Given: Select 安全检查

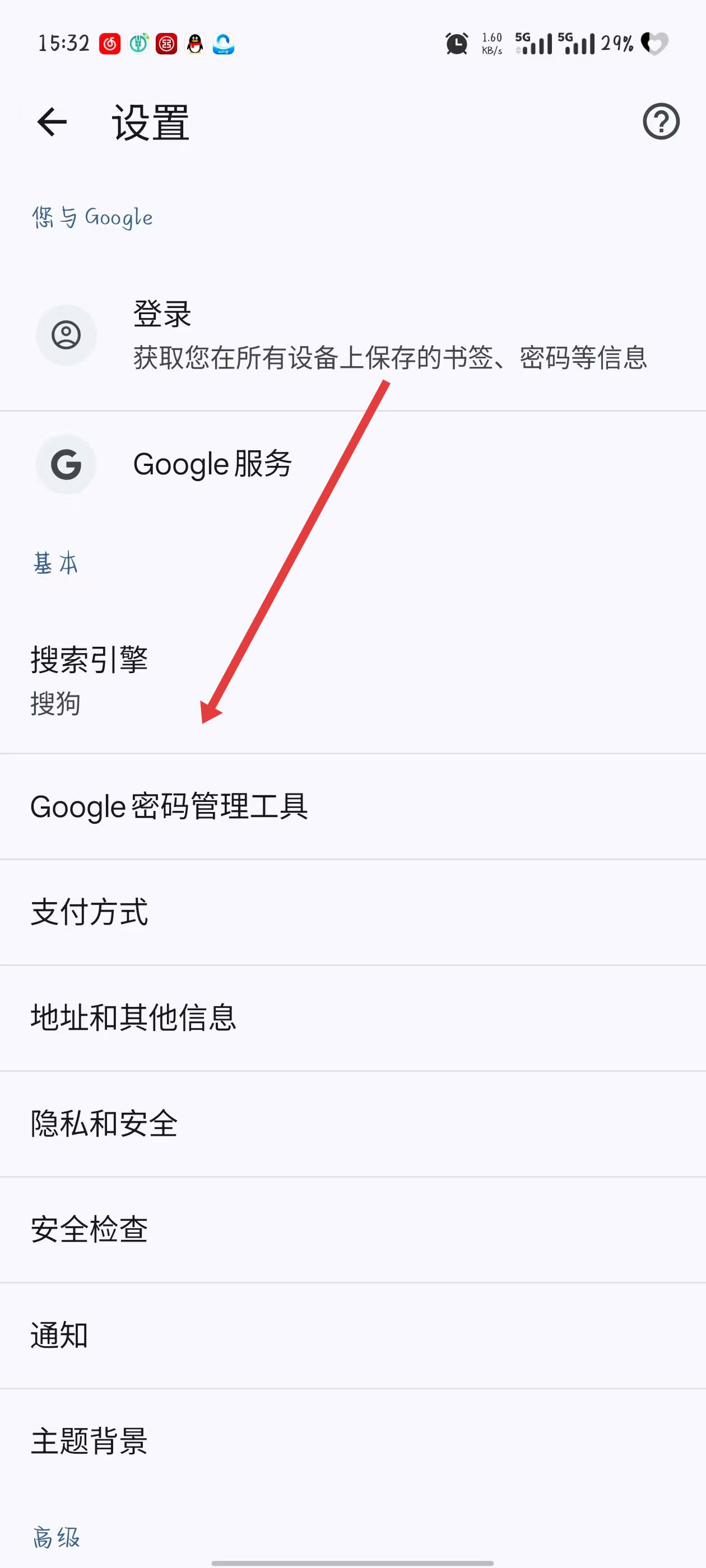Looking at the screenshot, I should 352,1230.
